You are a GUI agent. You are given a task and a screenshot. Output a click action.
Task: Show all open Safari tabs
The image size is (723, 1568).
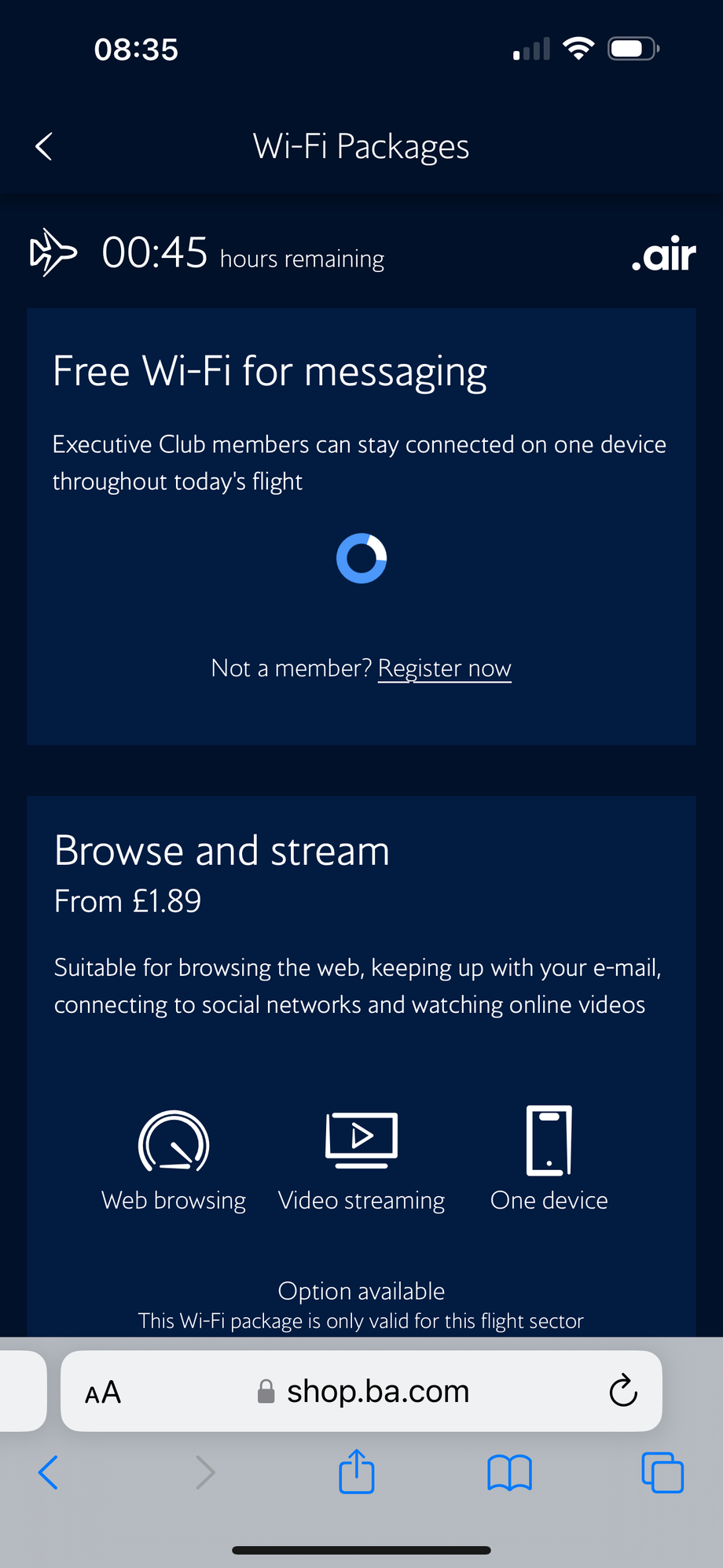tap(662, 1472)
